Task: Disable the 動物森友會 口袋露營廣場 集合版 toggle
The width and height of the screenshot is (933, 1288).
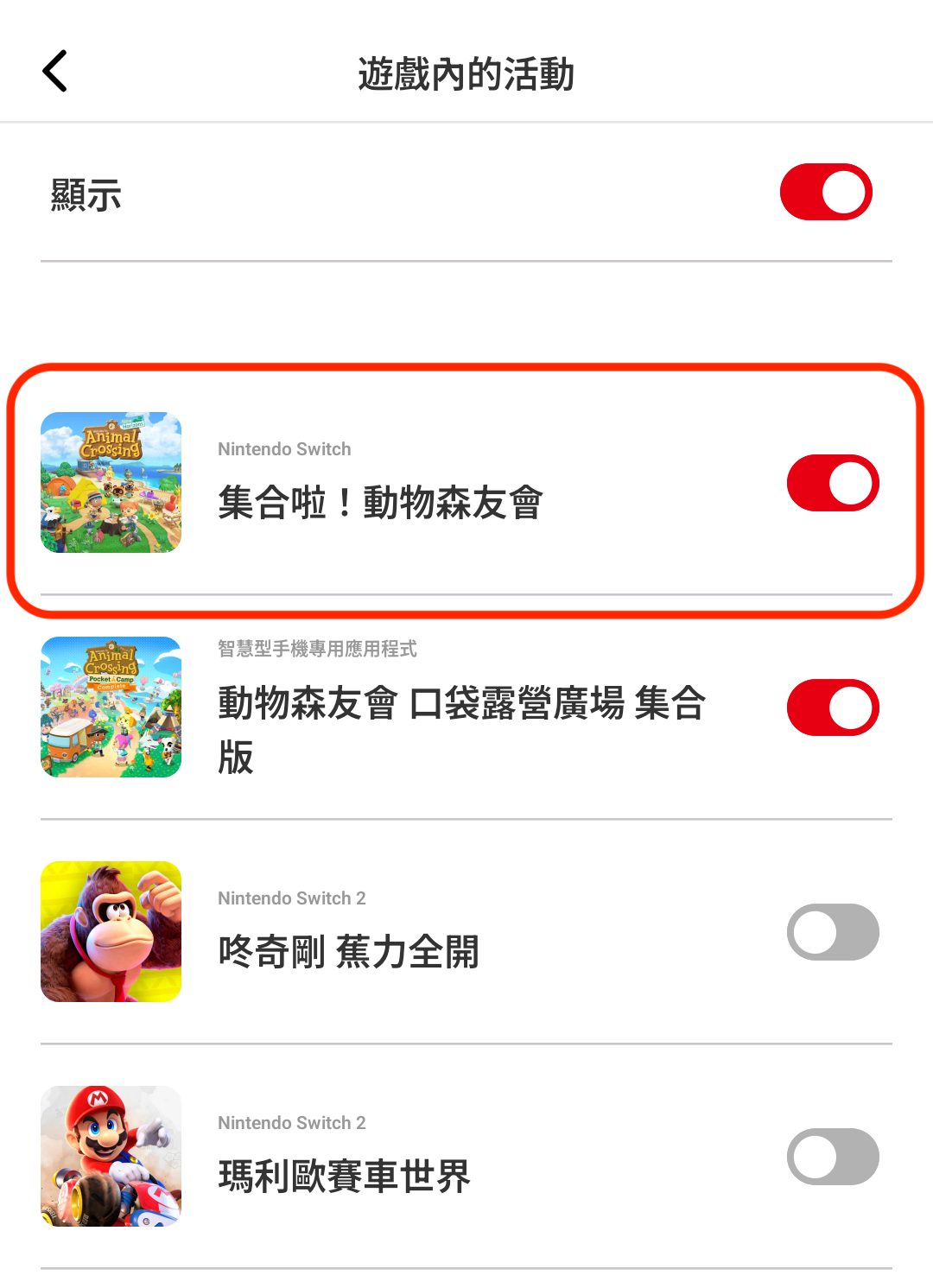Action: tap(832, 707)
